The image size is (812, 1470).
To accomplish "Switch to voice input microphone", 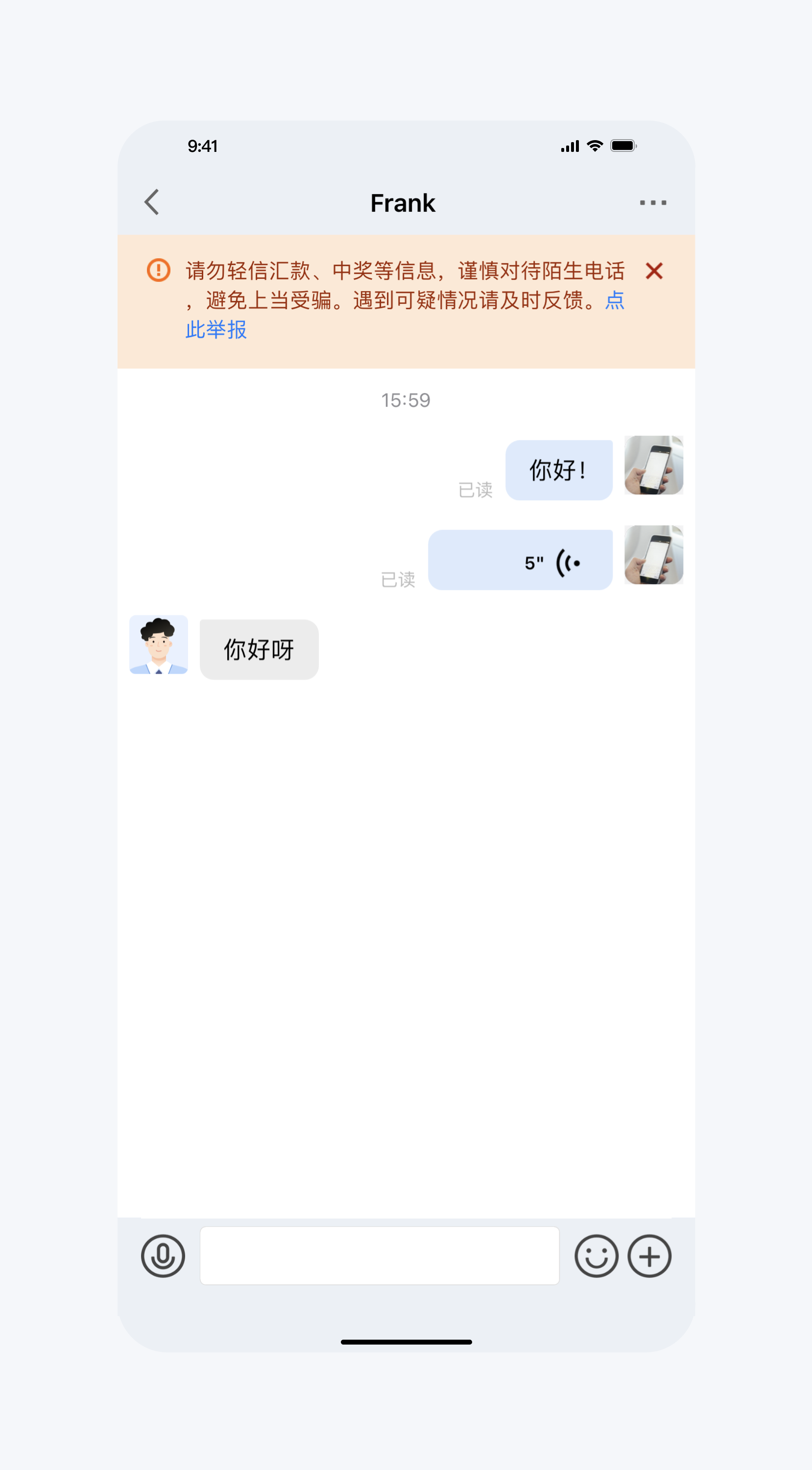I will (163, 1256).
